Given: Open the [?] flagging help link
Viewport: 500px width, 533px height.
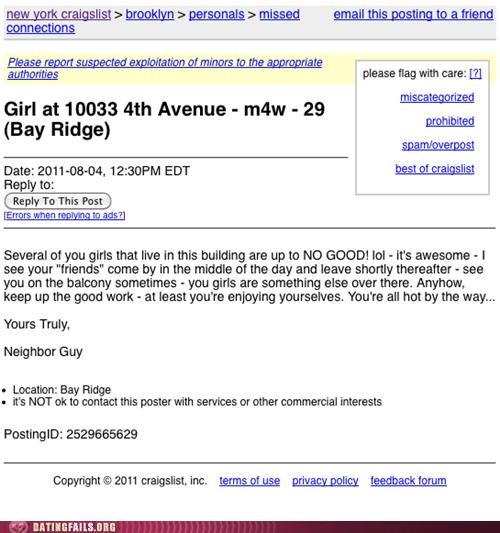Looking at the screenshot, I should click(475, 73).
